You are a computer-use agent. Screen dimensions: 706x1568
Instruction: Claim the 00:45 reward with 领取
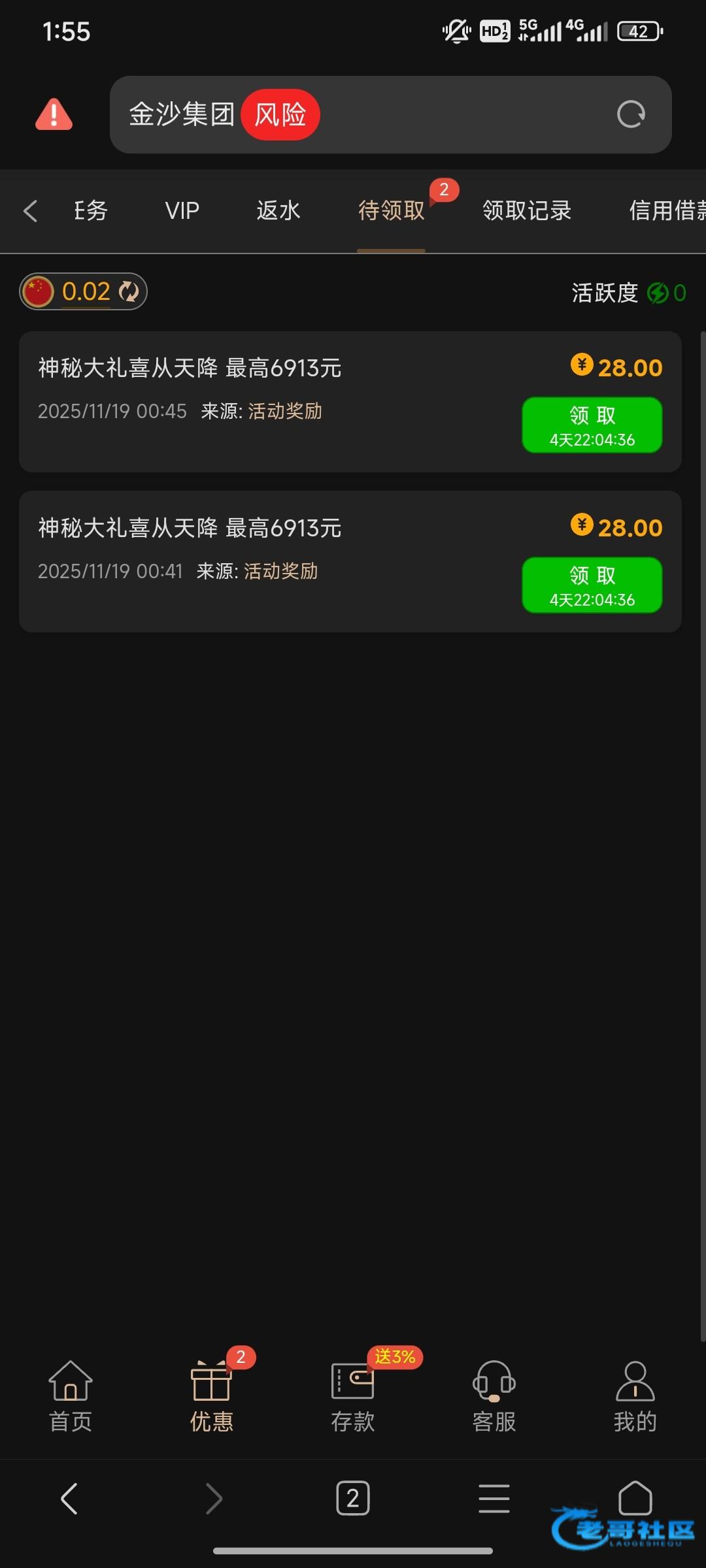pyautogui.click(x=592, y=425)
